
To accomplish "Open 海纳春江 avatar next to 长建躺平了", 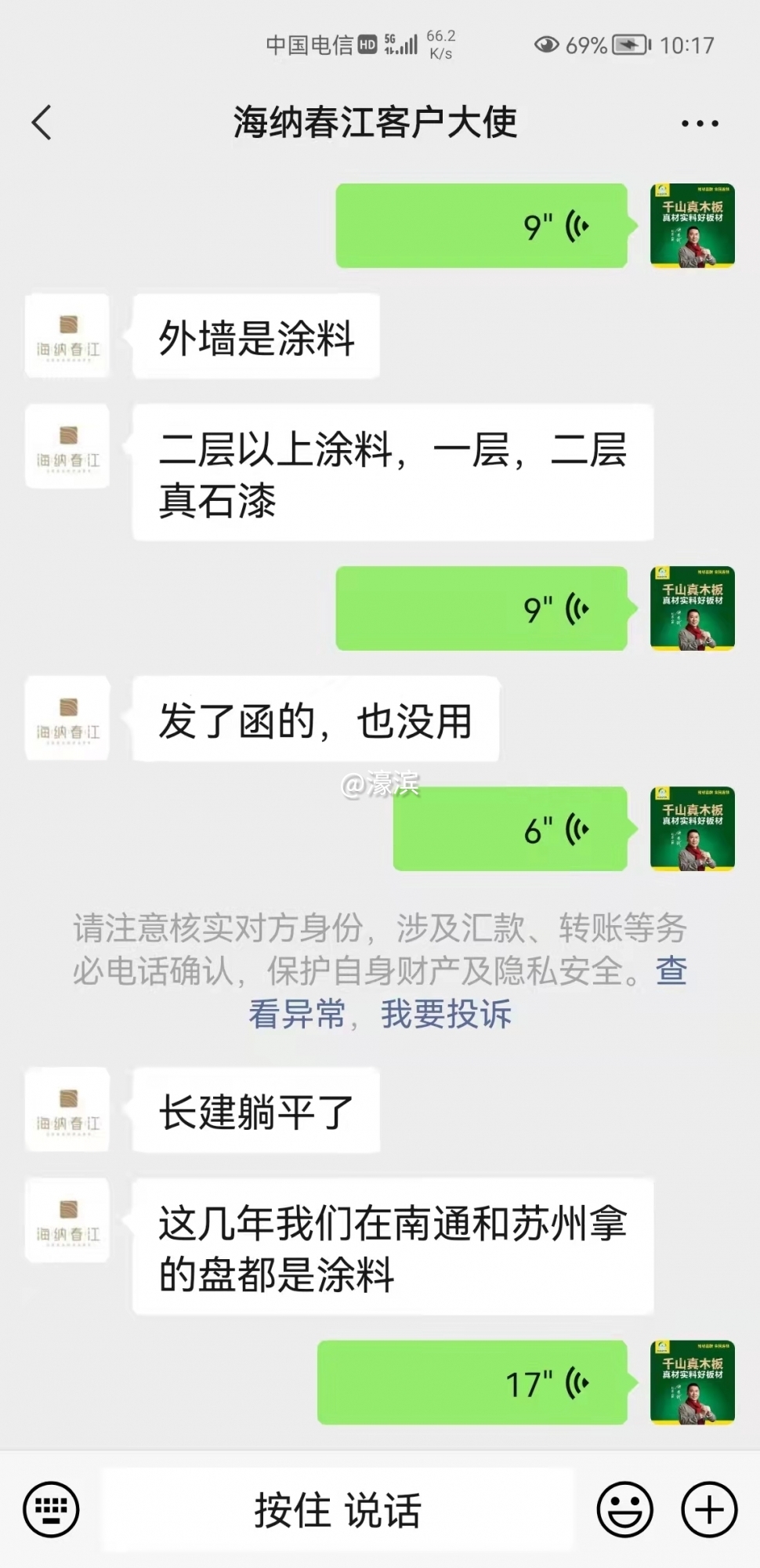I will pyautogui.click(x=67, y=1109).
